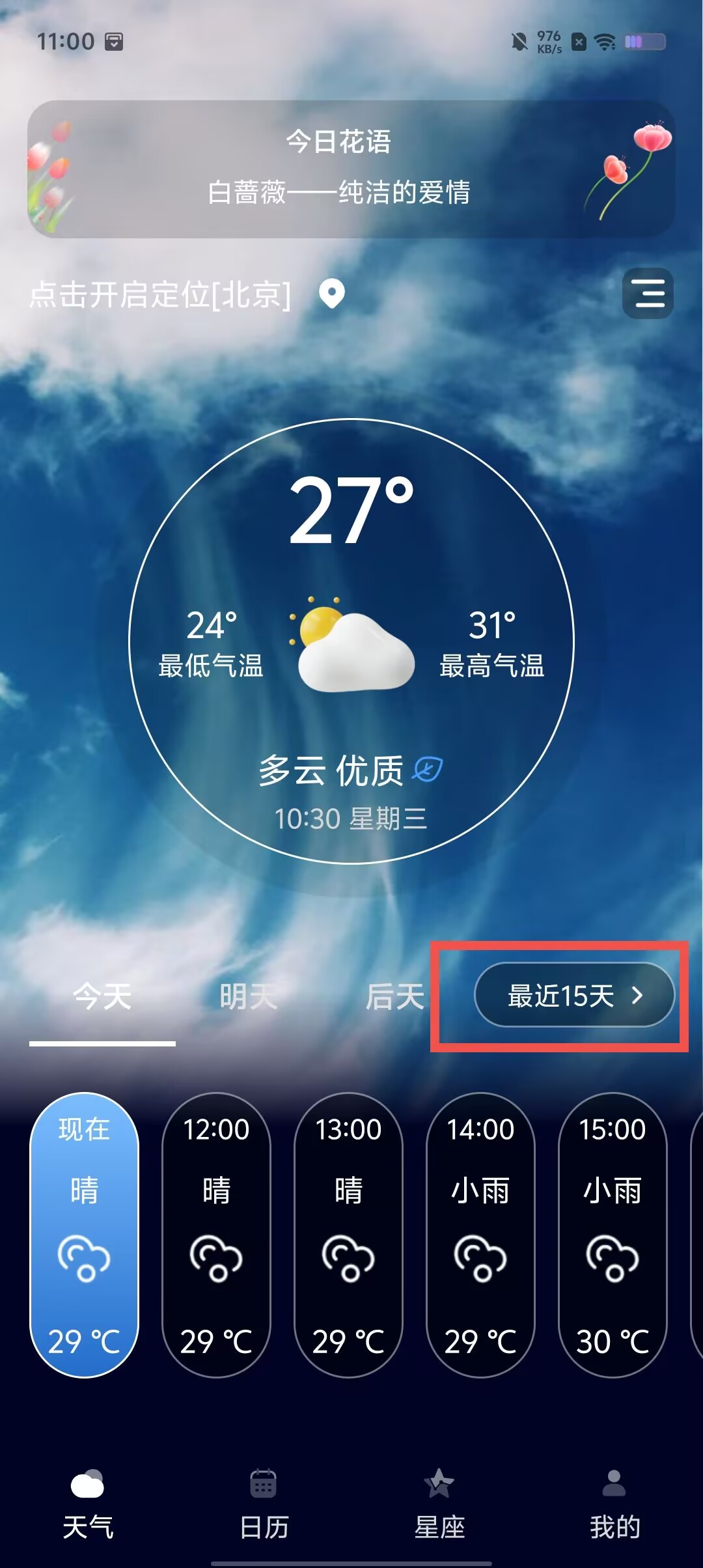This screenshot has height=1568, width=703.
Task: Open the main weather circle details
Action: pyautogui.click(x=351, y=641)
